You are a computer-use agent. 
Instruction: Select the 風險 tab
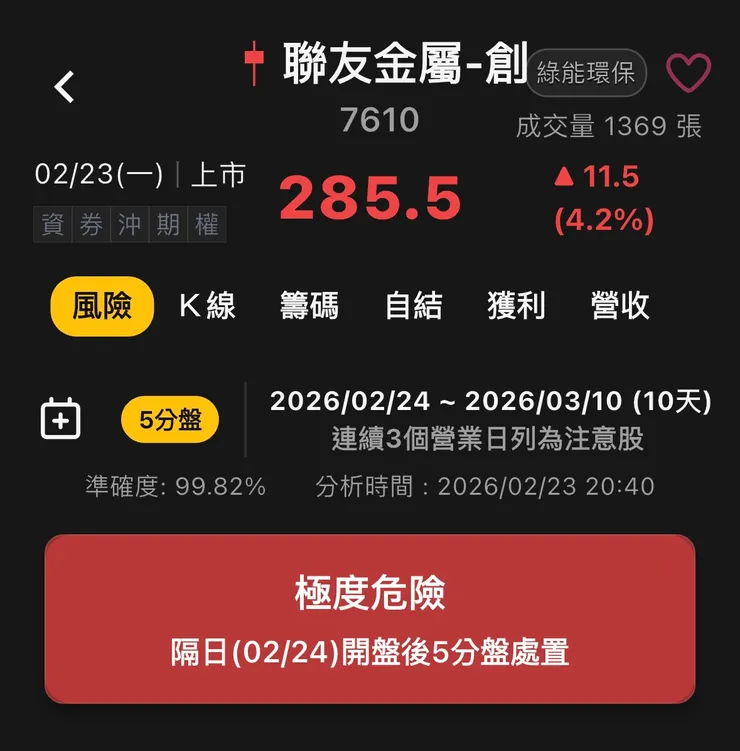100,307
